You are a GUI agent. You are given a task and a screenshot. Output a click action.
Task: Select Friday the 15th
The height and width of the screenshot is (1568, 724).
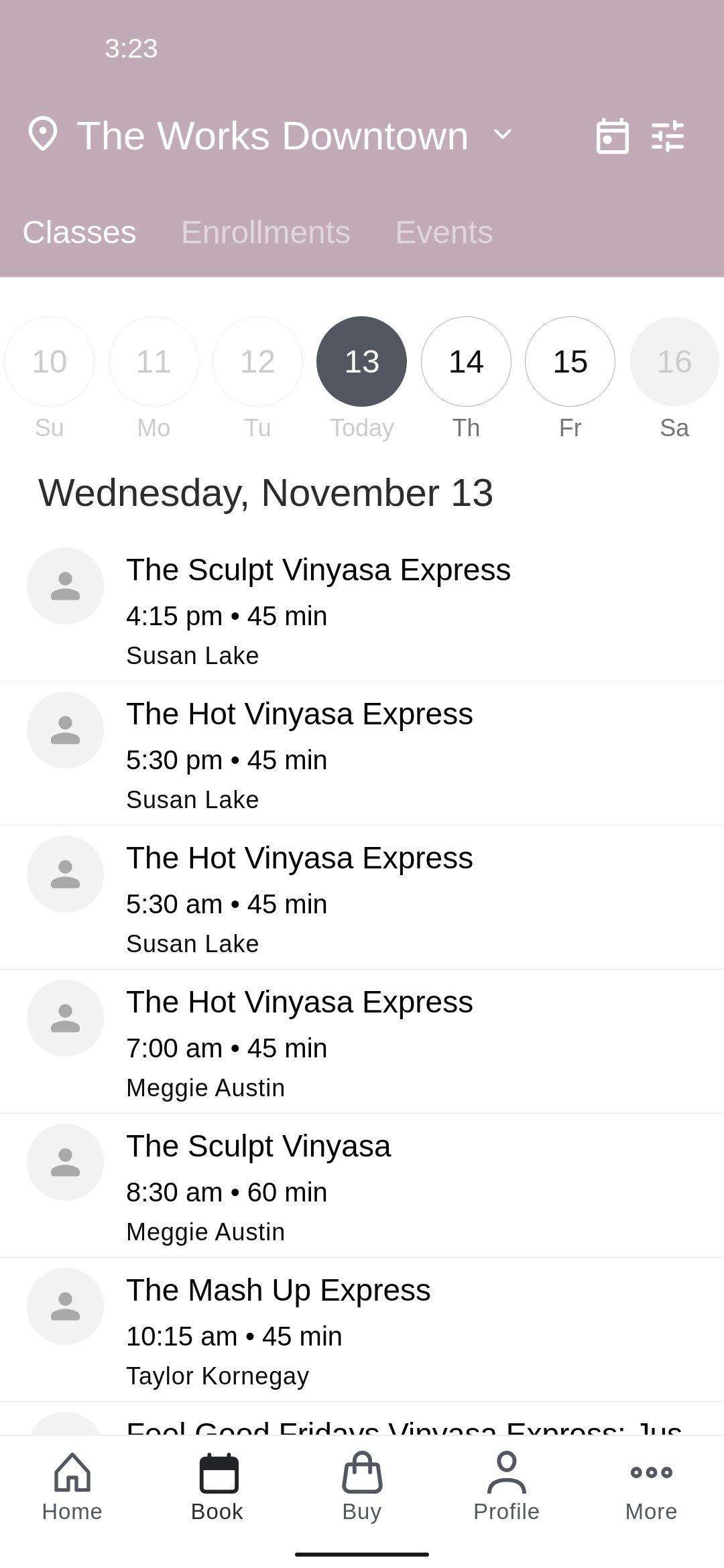coord(570,362)
